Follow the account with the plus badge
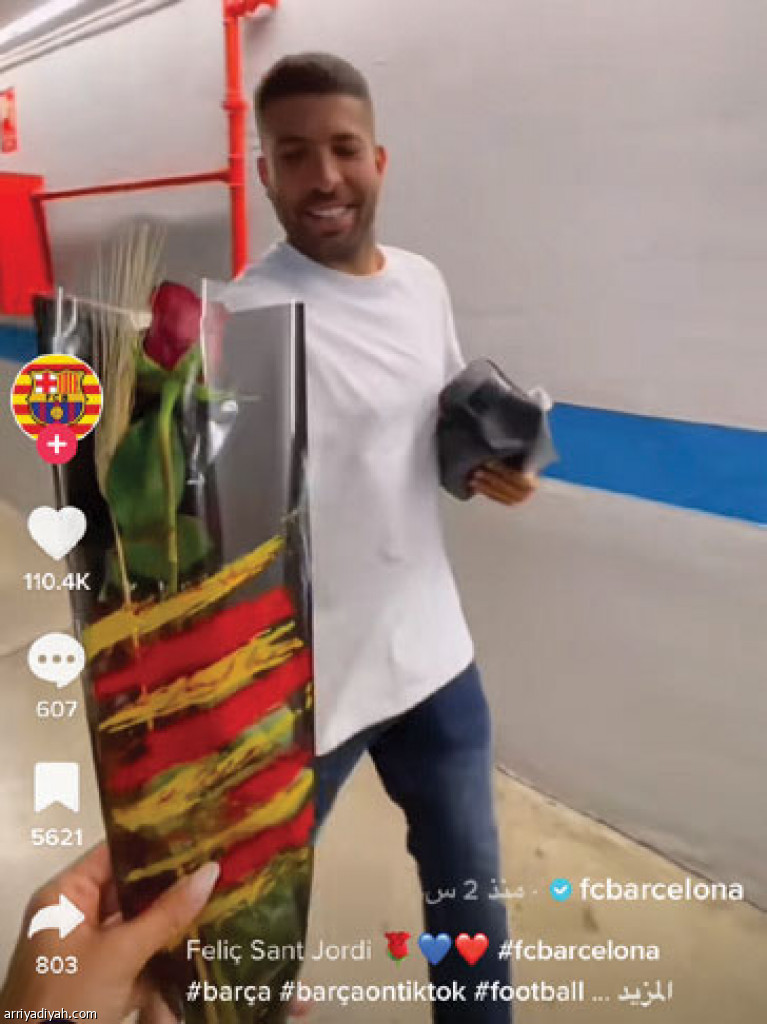This screenshot has height=1024, width=767. (x=56, y=444)
